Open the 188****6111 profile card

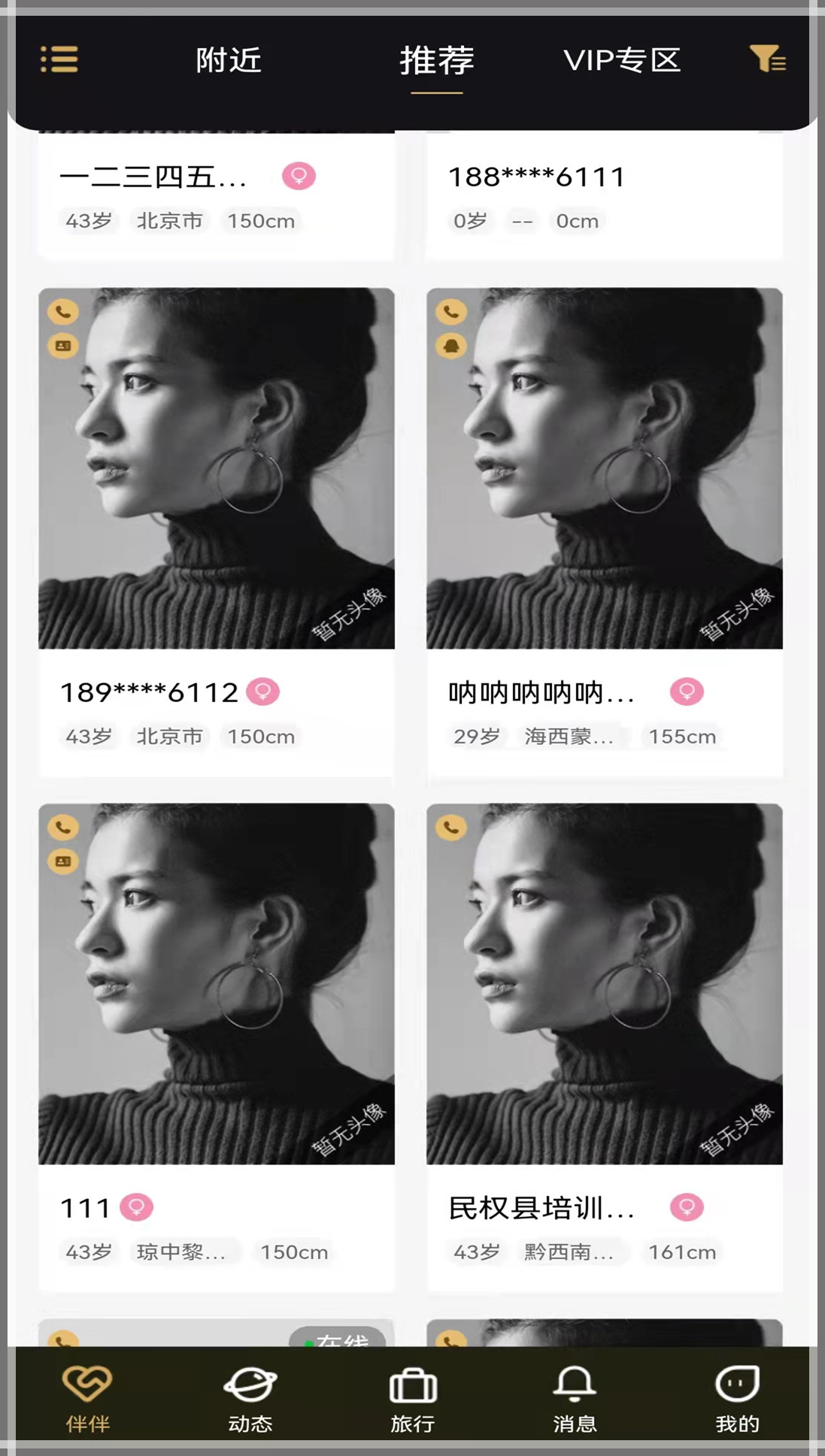point(605,195)
